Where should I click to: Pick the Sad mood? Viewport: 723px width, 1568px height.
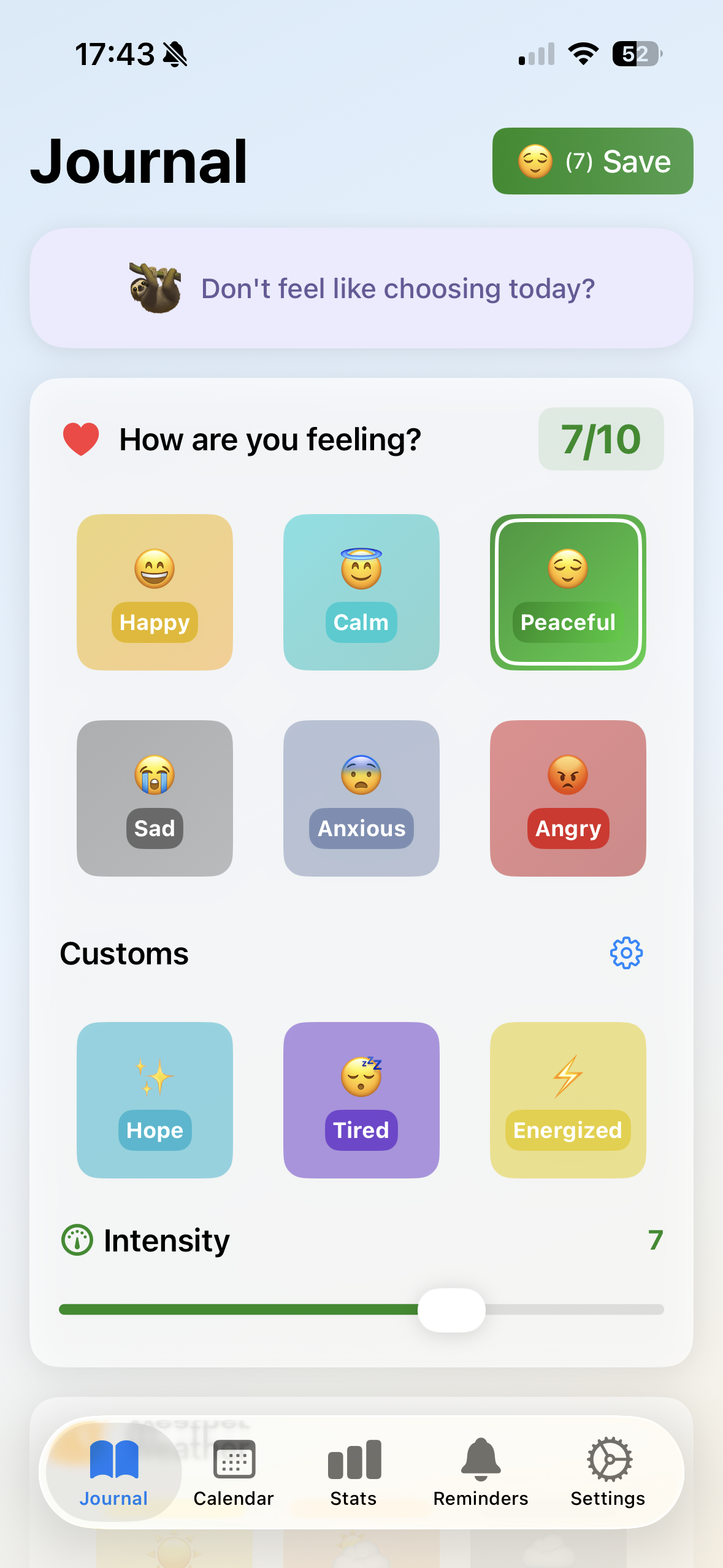(155, 798)
